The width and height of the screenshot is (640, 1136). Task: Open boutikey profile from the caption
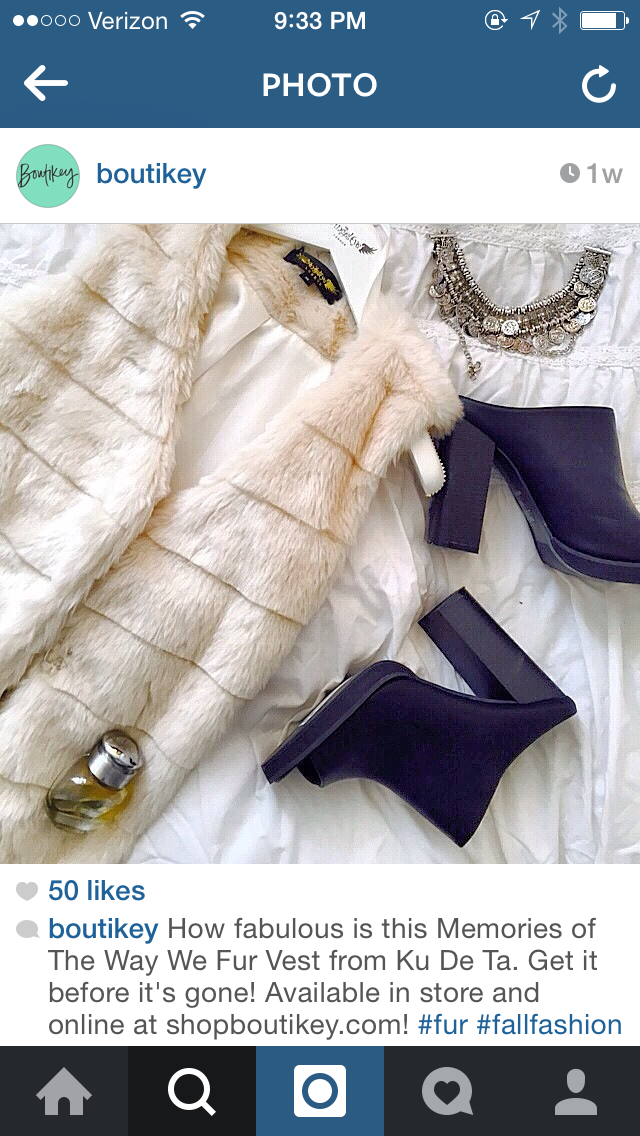[103, 928]
